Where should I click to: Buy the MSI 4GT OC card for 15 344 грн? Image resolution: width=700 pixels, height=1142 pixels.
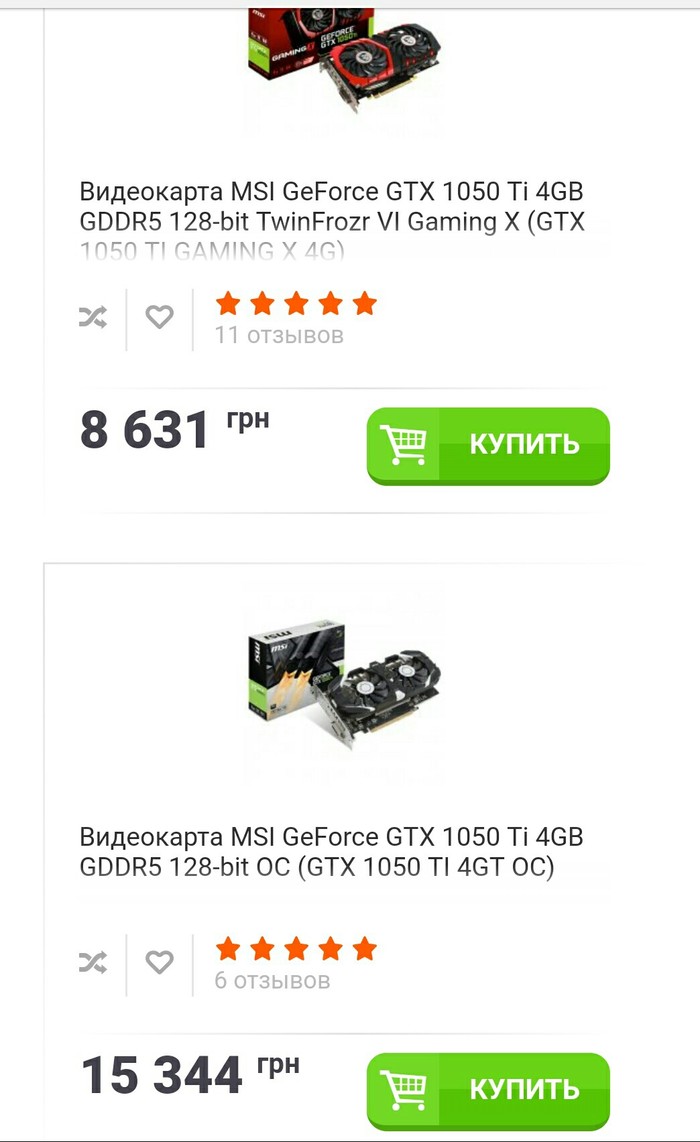pos(488,1089)
